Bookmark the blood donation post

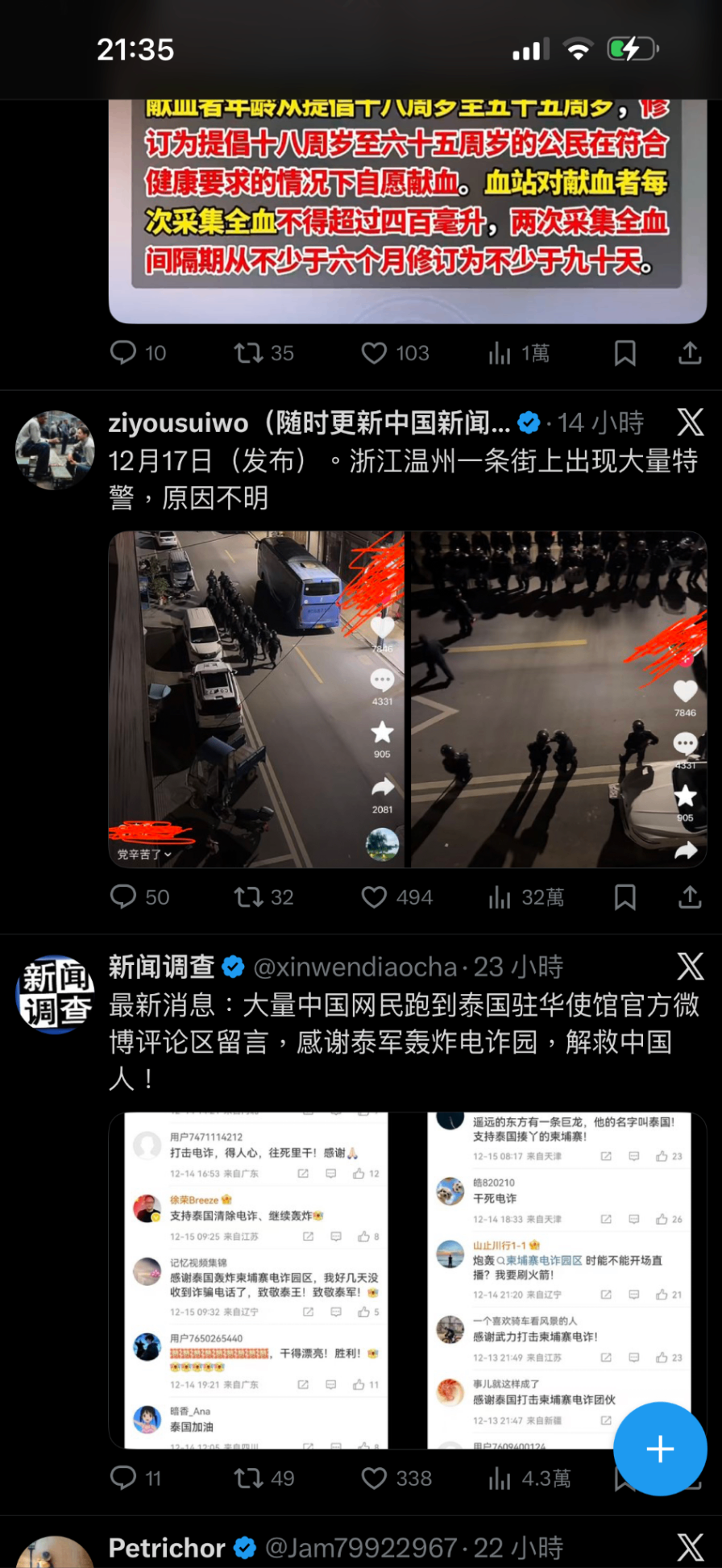point(625,352)
